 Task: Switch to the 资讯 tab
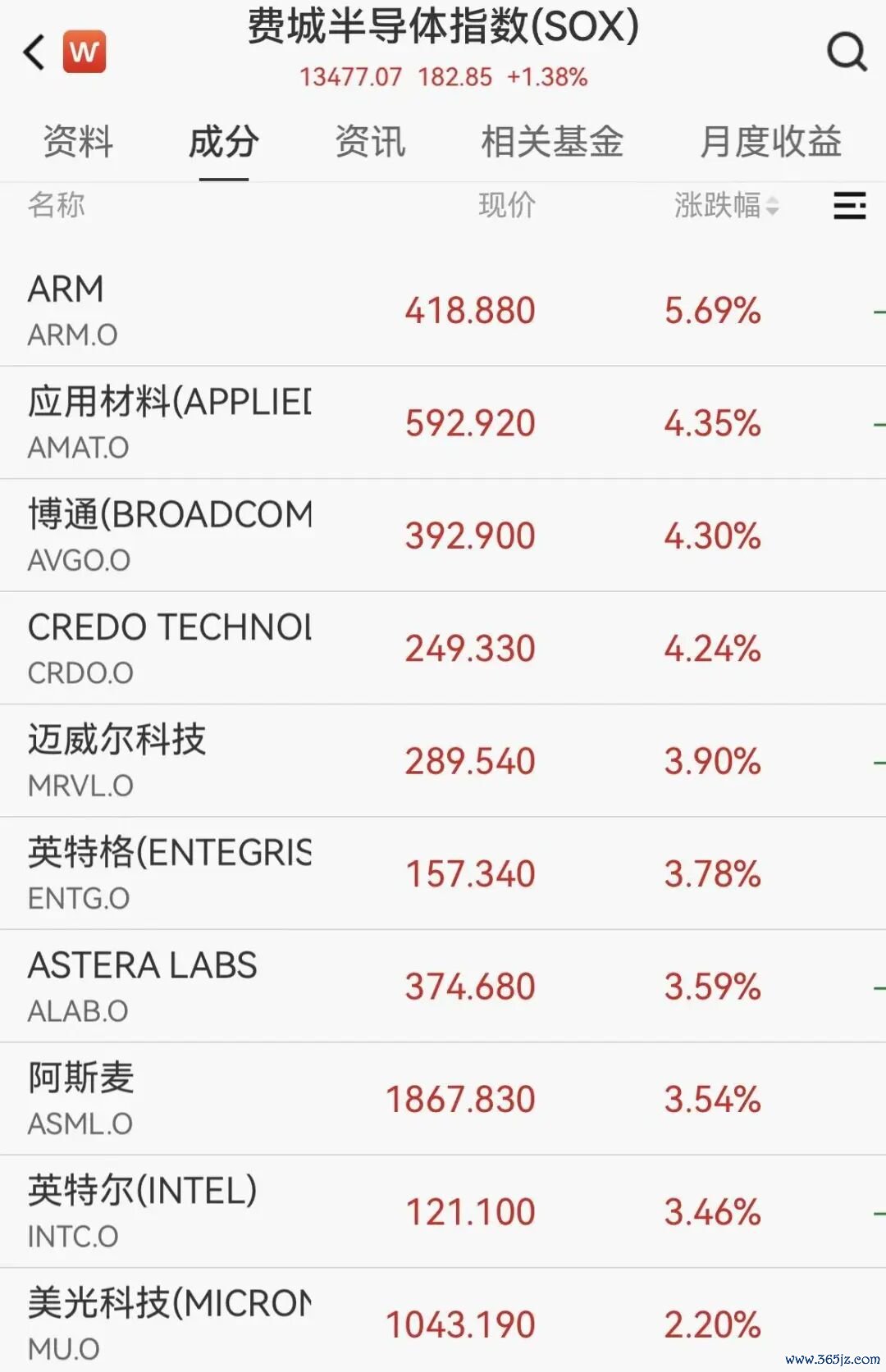pos(370,141)
